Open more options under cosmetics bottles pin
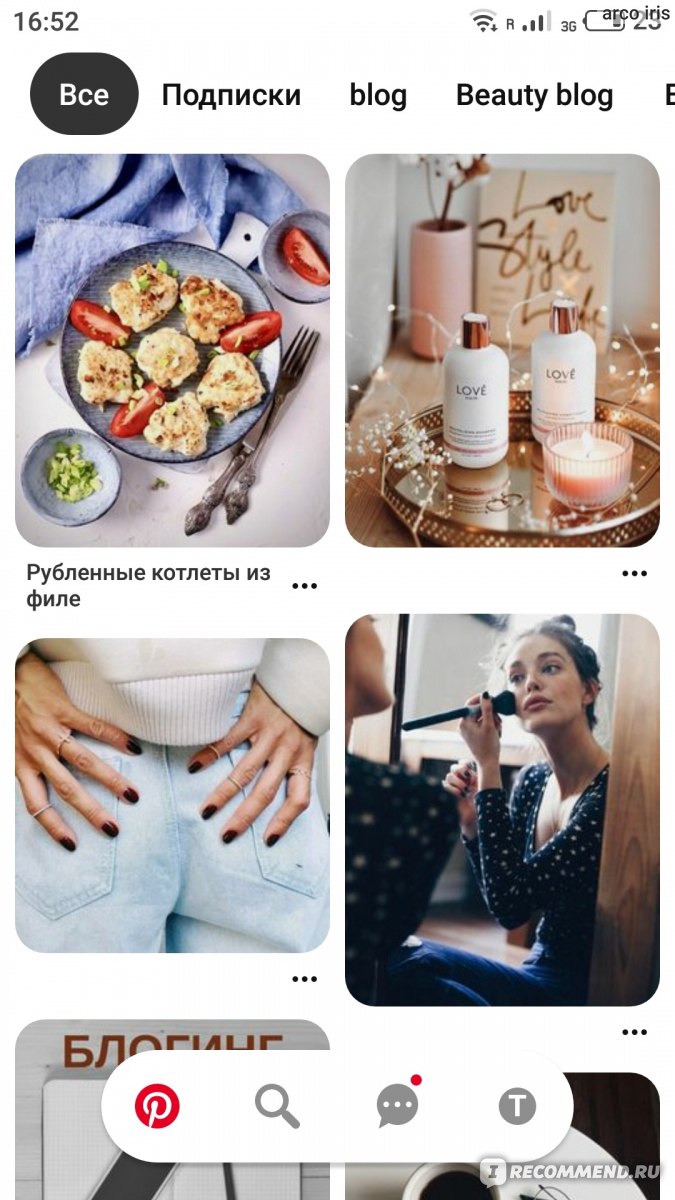This screenshot has width=675, height=1200. [x=634, y=573]
